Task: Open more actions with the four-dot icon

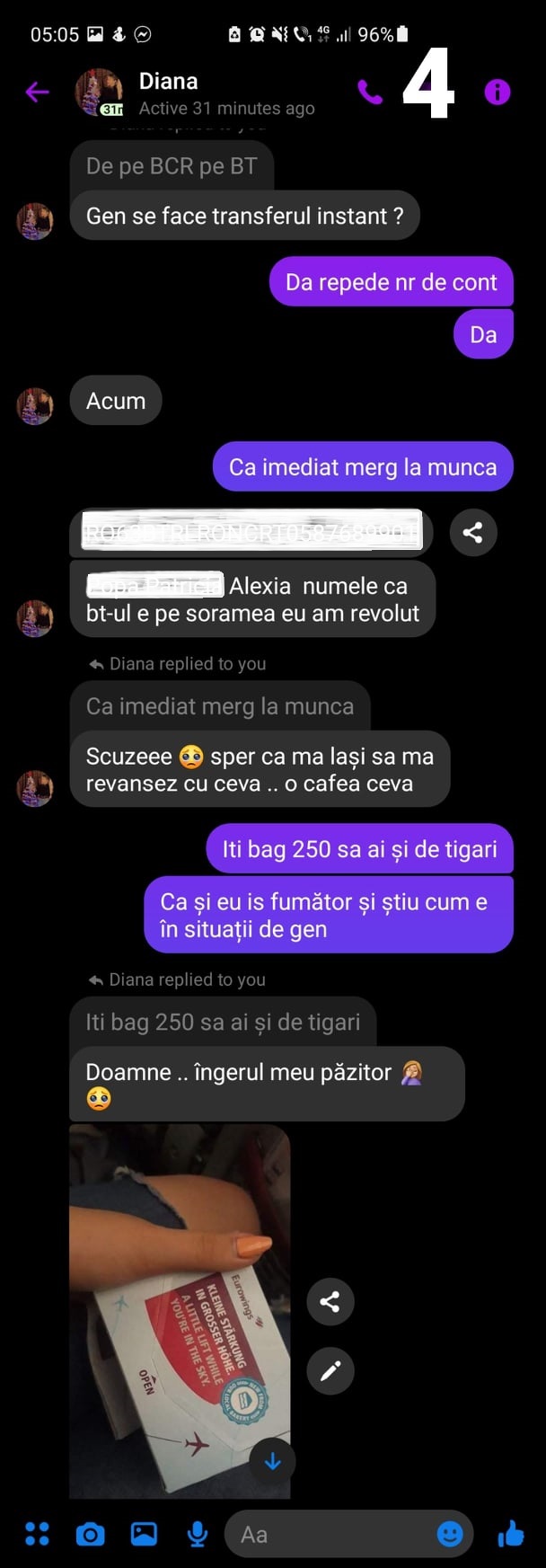Action: coord(37,1534)
